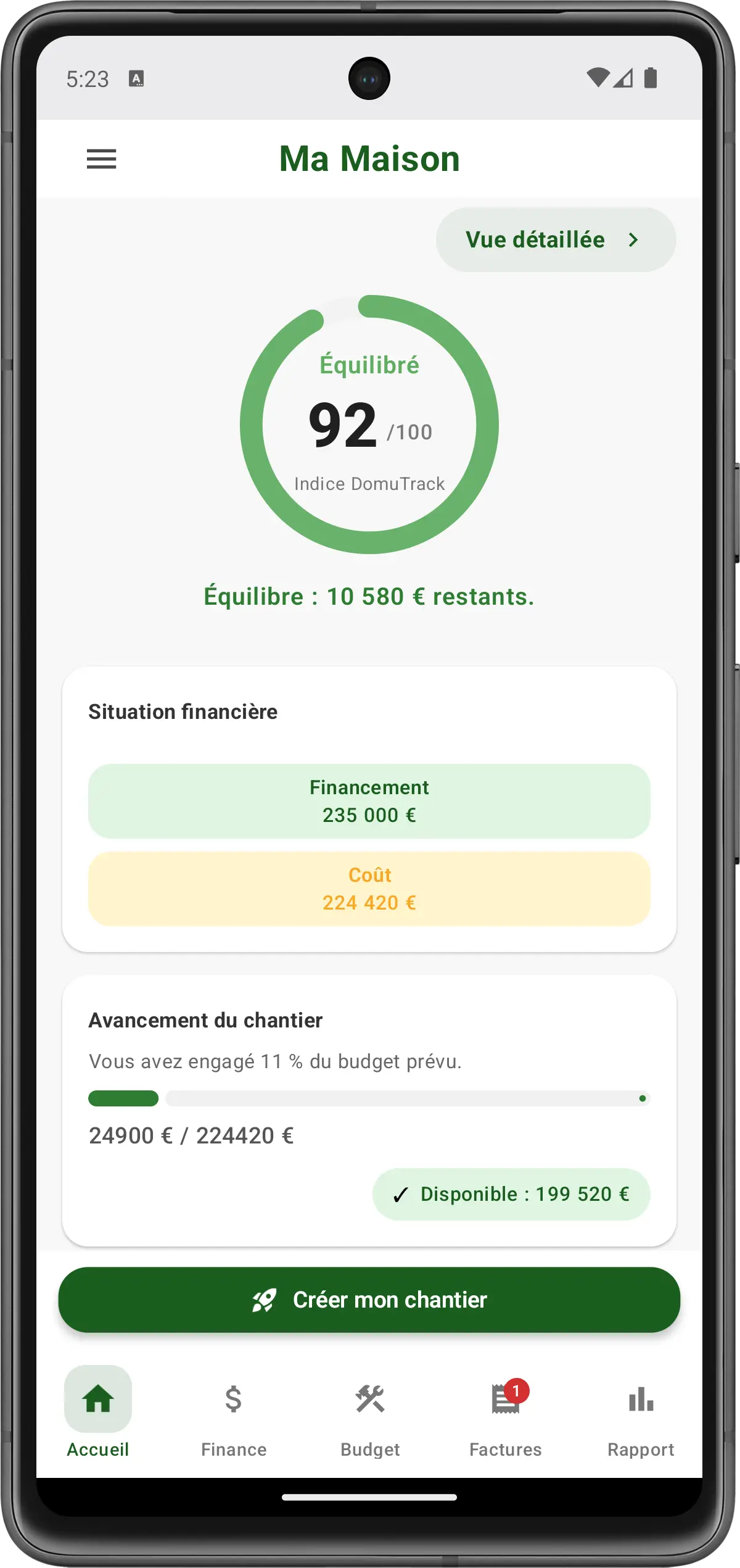Image resolution: width=740 pixels, height=1568 pixels.
Task: Open Vue détaillée
Action: pyautogui.click(x=554, y=240)
